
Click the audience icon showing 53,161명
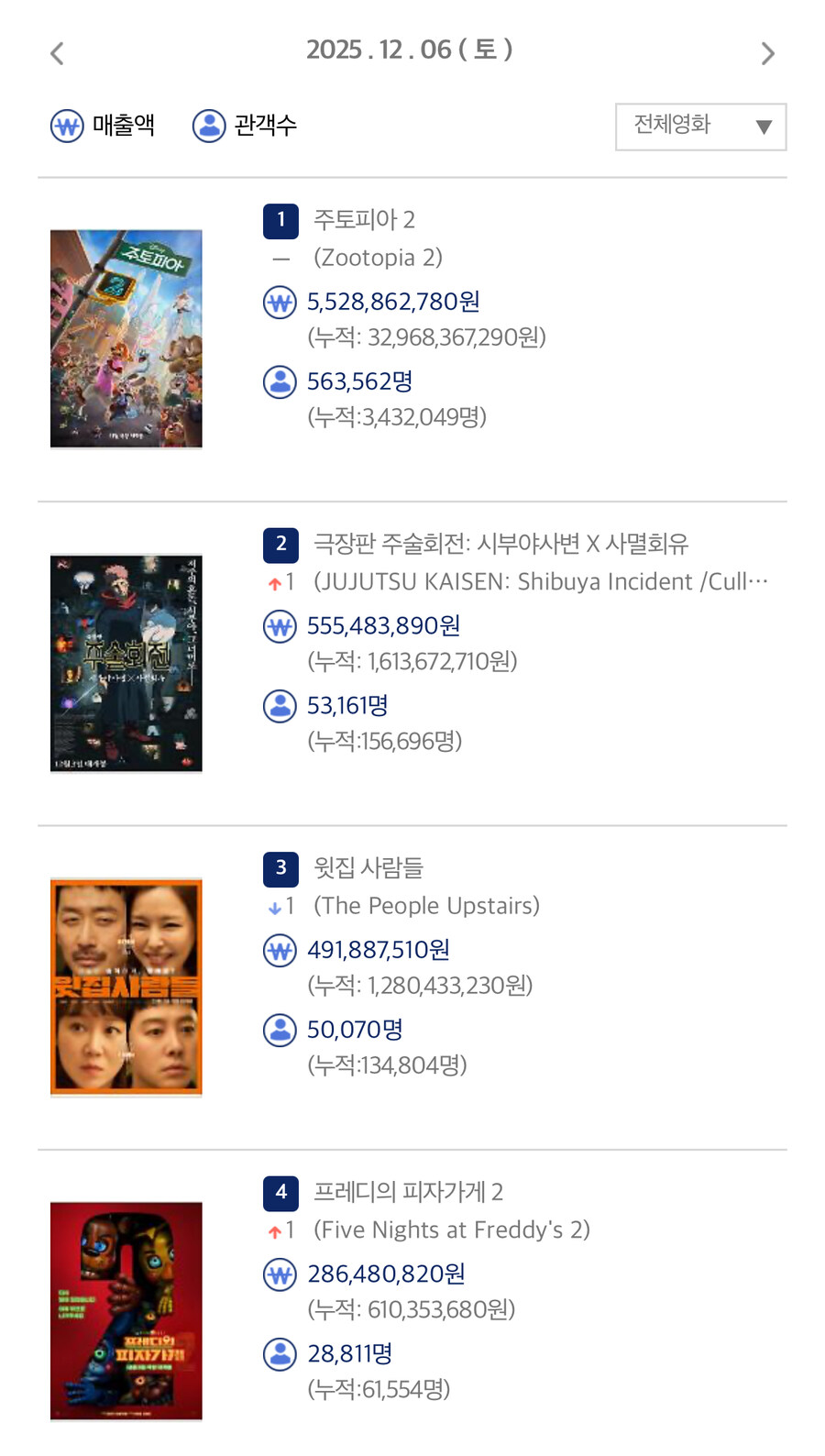(x=280, y=706)
